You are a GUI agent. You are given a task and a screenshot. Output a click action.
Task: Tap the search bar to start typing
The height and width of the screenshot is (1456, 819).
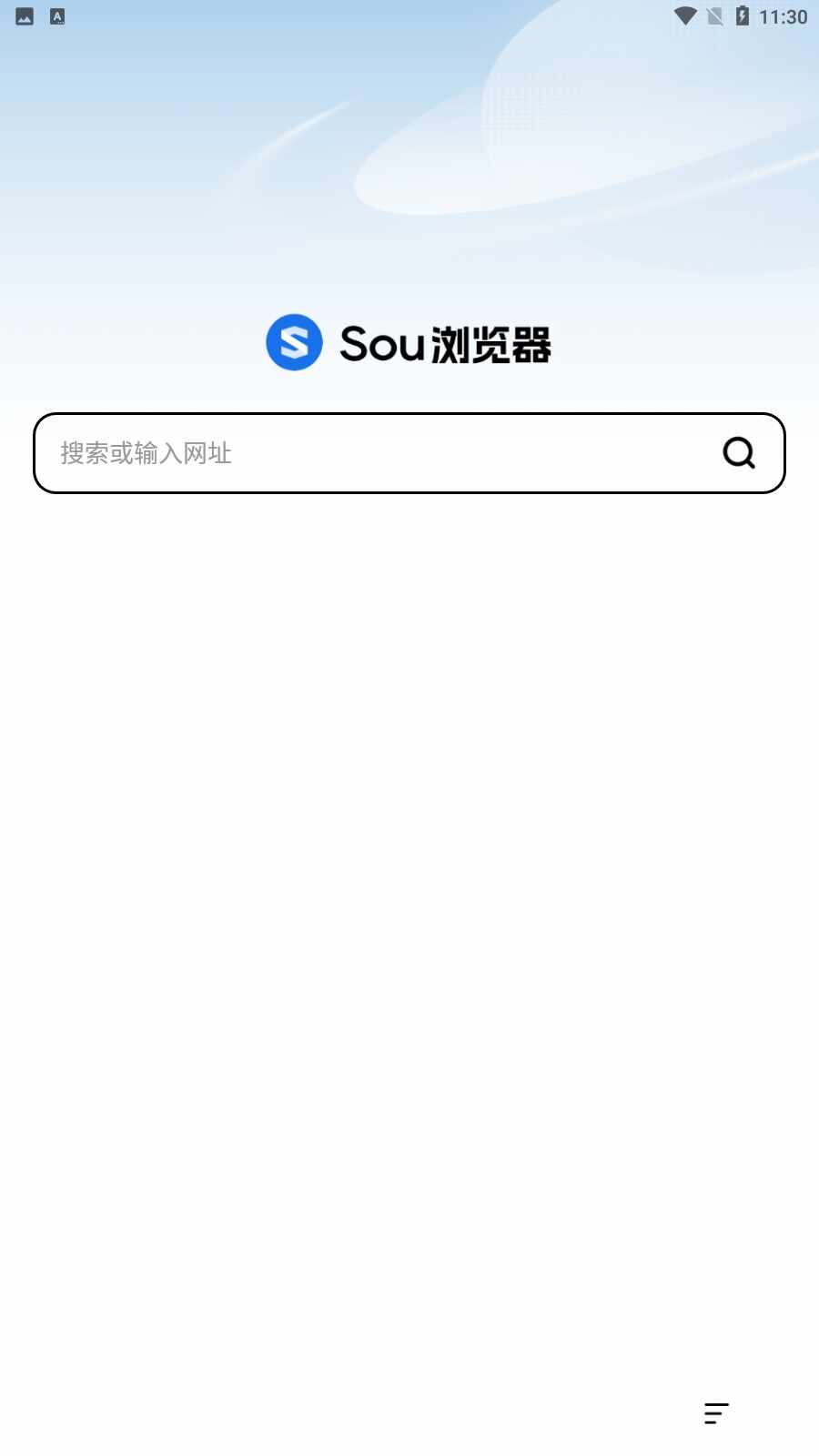tap(364, 453)
